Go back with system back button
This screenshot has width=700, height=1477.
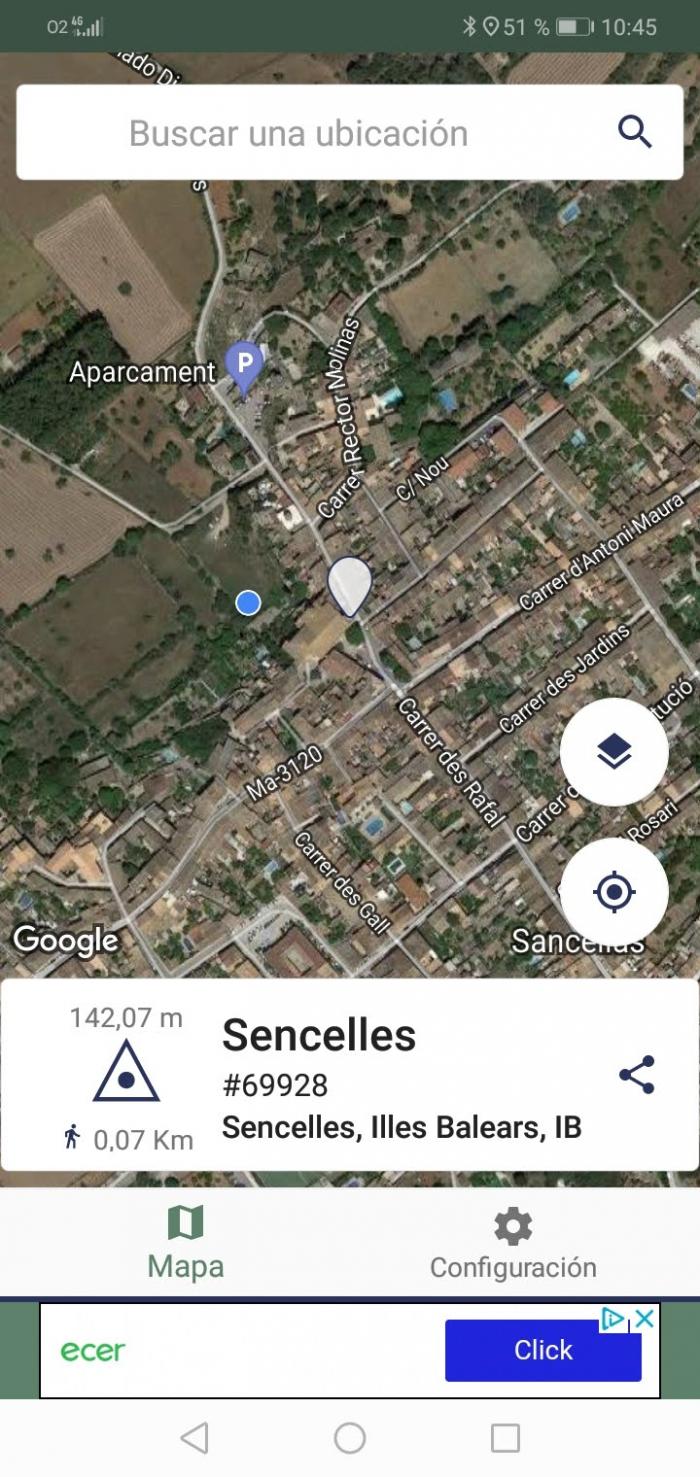(194, 1438)
